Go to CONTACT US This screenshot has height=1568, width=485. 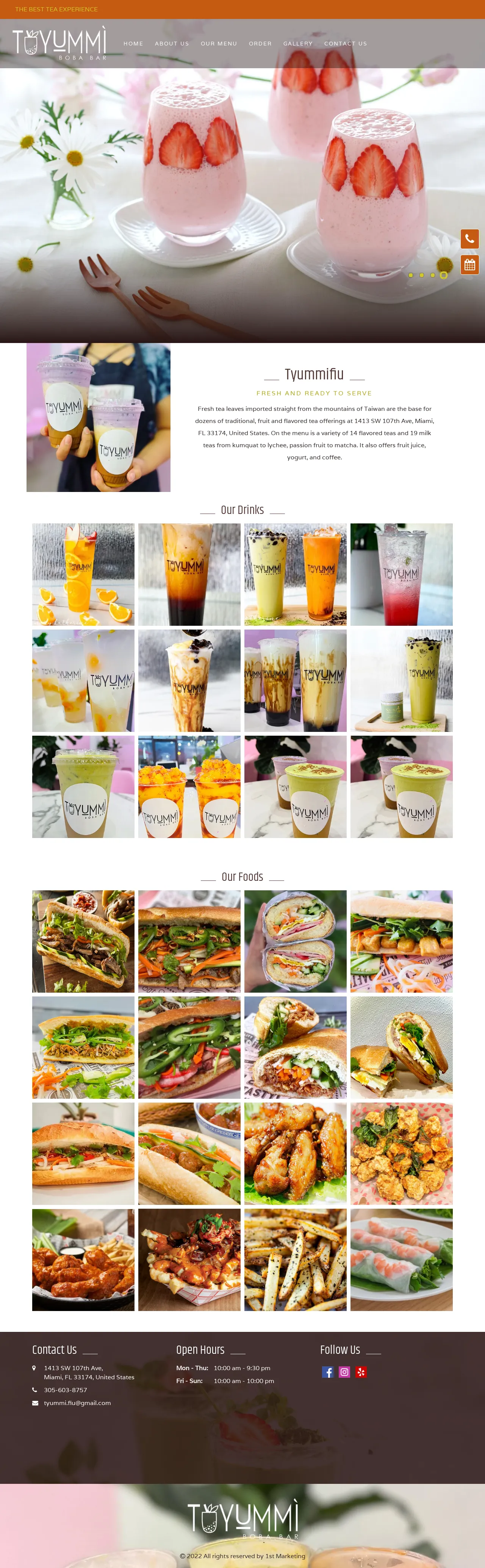point(345,44)
